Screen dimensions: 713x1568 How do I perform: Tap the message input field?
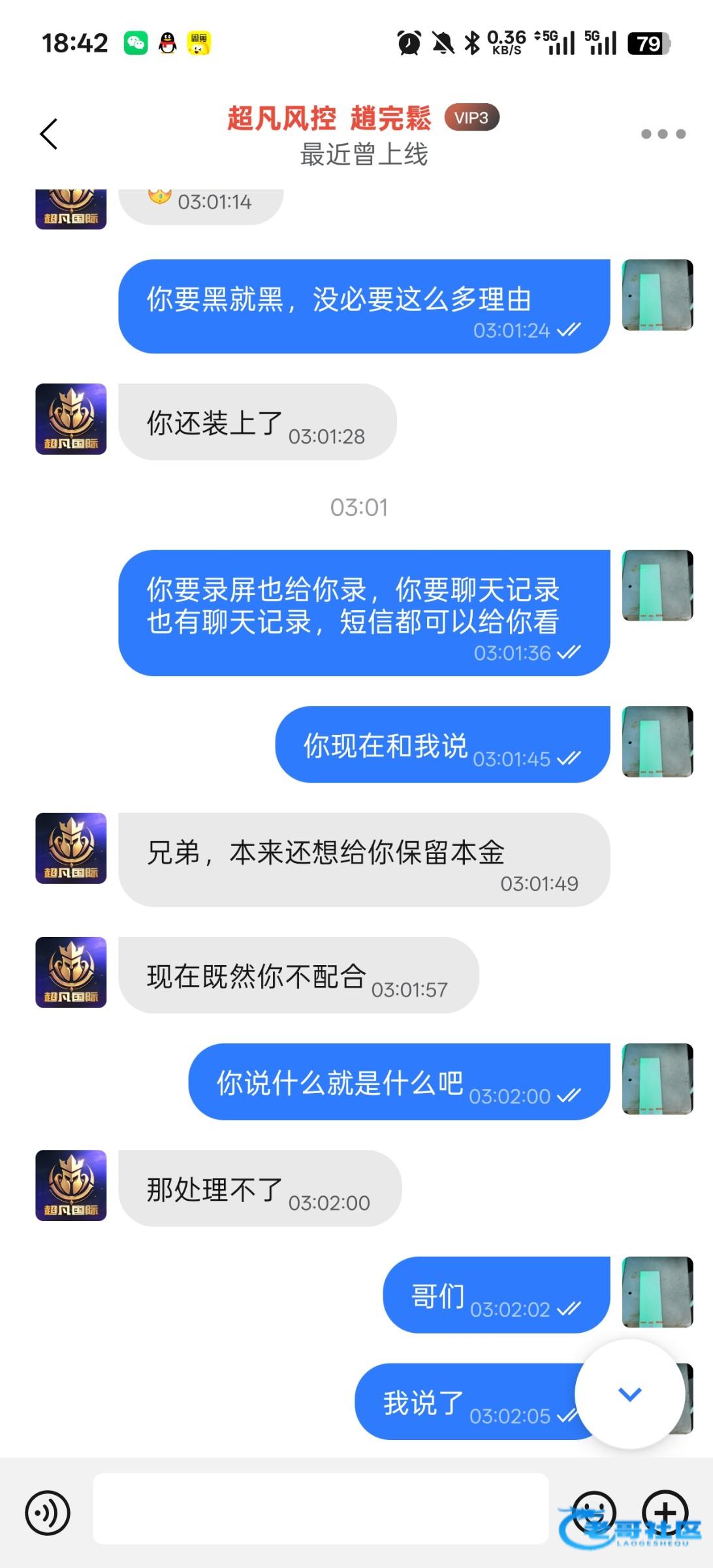[320, 1509]
